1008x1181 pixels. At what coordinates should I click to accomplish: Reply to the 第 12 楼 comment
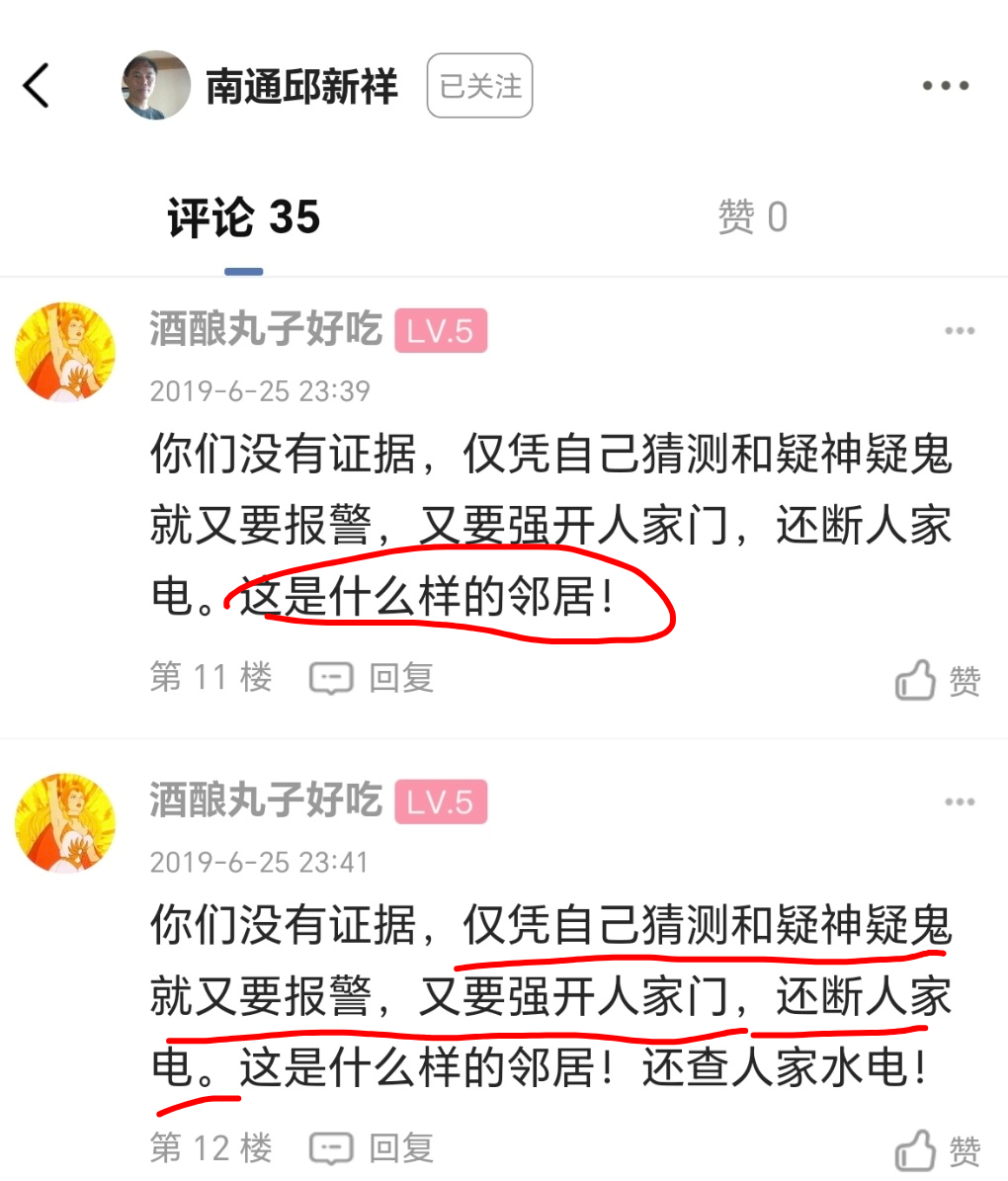372,1148
